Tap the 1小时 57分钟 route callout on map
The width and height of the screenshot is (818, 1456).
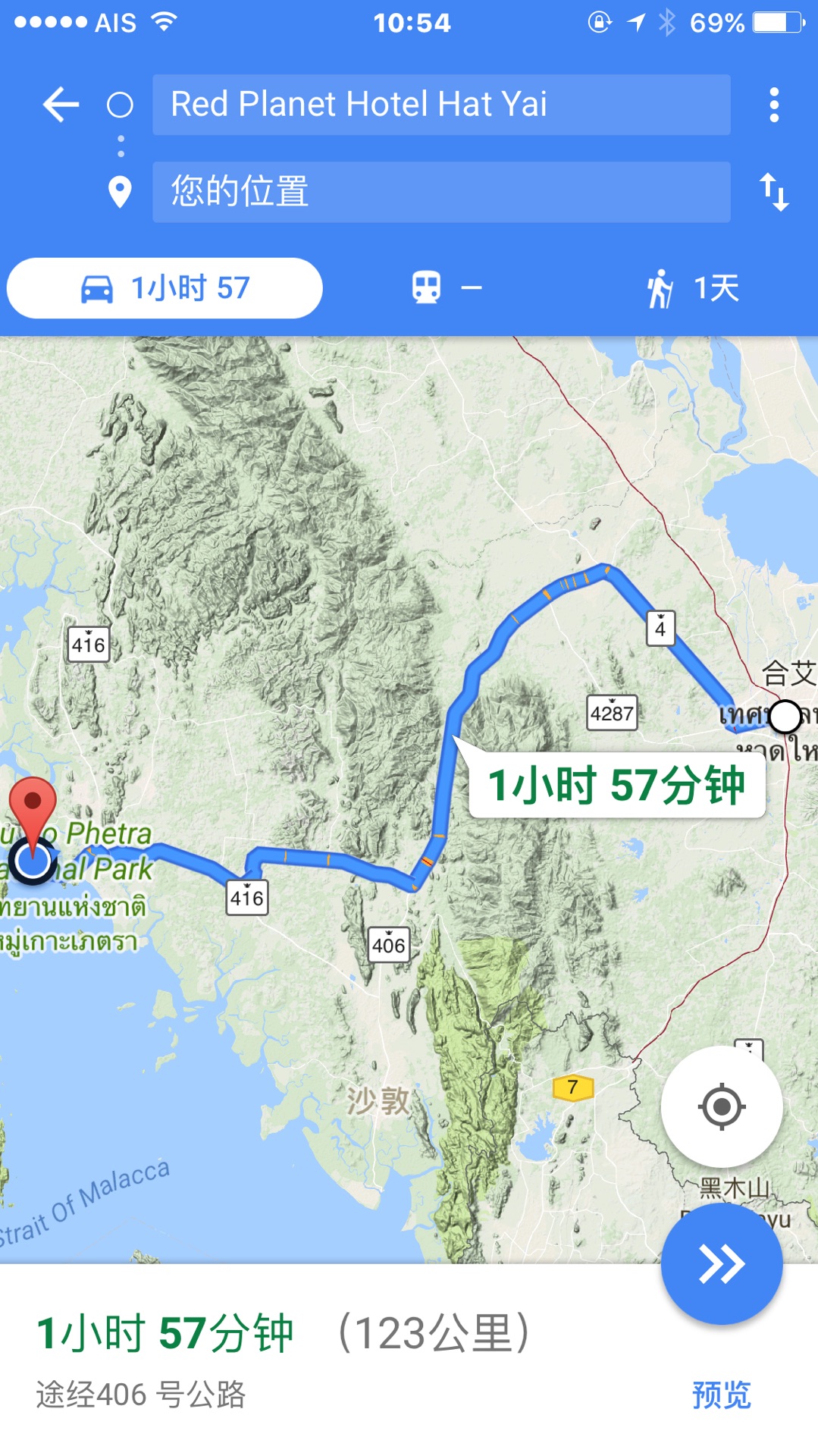click(616, 785)
